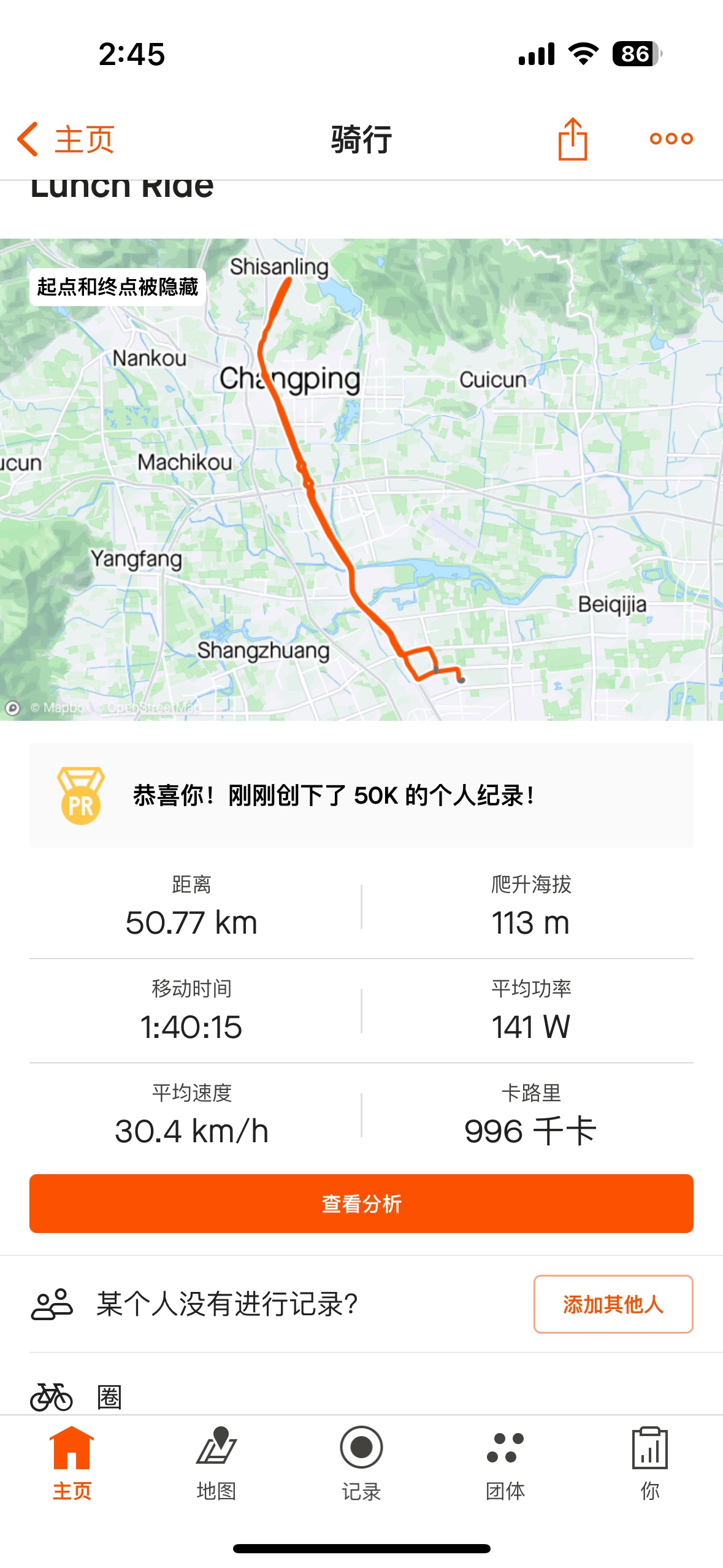Open the 50K personal record banner
The image size is (723, 1568).
pos(361,795)
